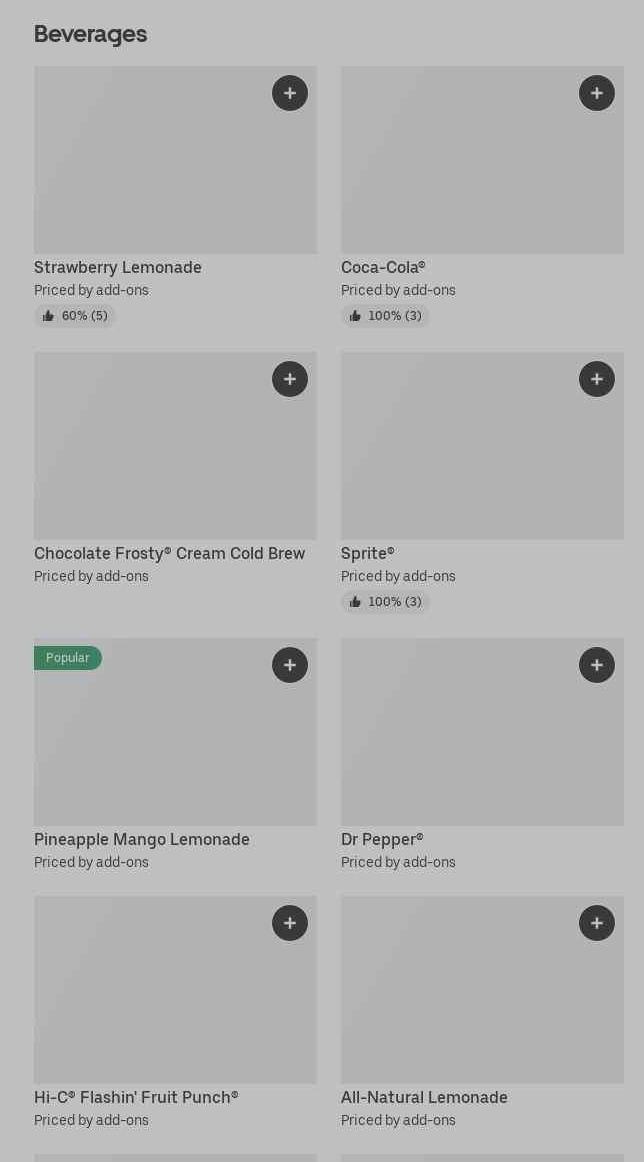The width and height of the screenshot is (644, 1162).
Task: Add Strawberry Lemonade to the order
Action: pos(290,93)
